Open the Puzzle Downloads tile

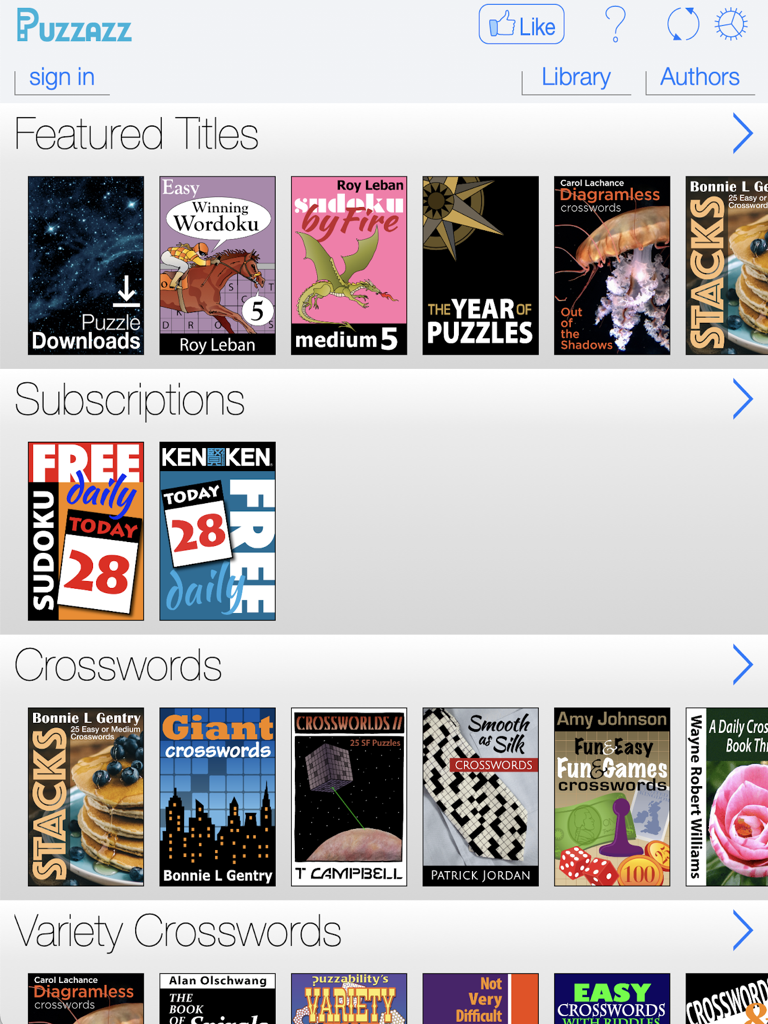coord(86,265)
